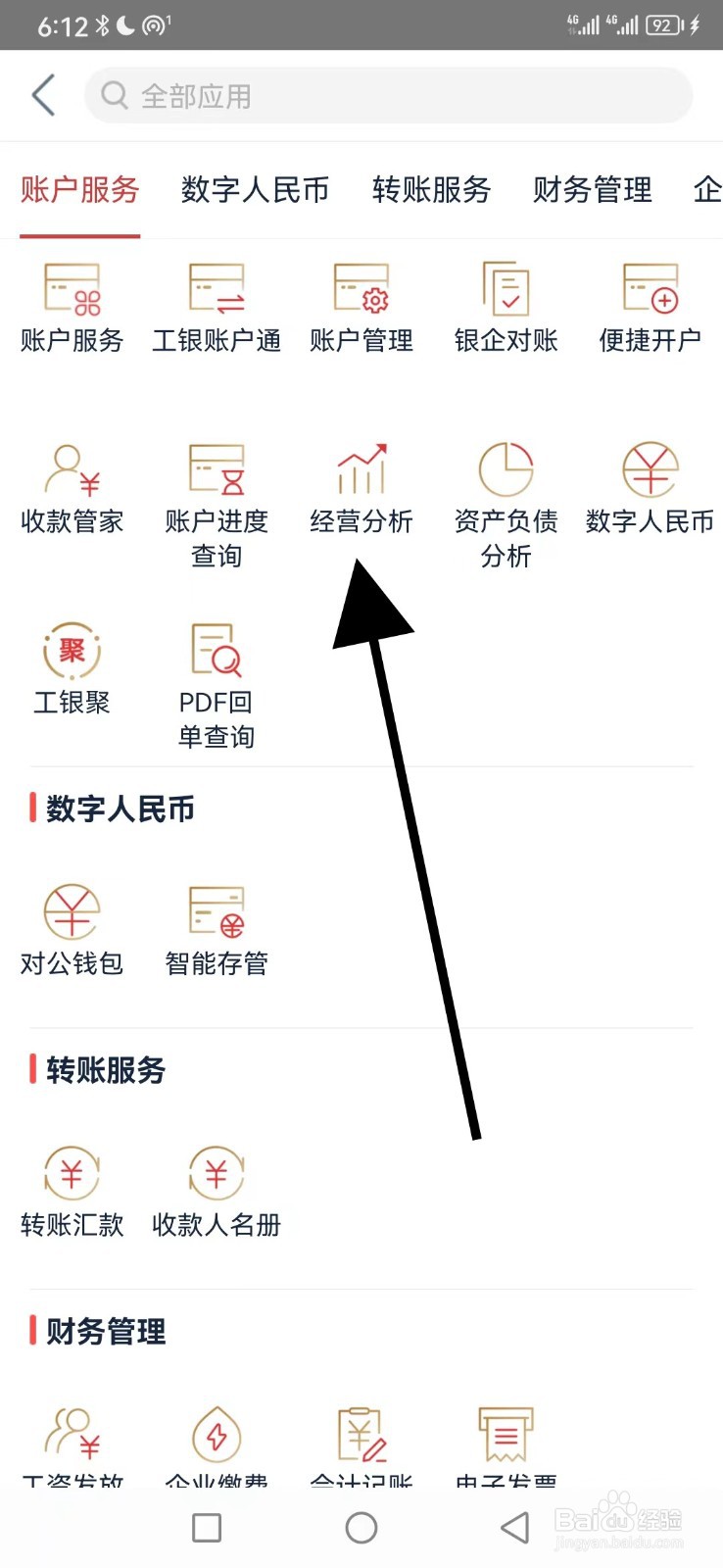This screenshot has width=723, height=1568.
Task: Select the 工银账户通 feature
Action: (217, 304)
